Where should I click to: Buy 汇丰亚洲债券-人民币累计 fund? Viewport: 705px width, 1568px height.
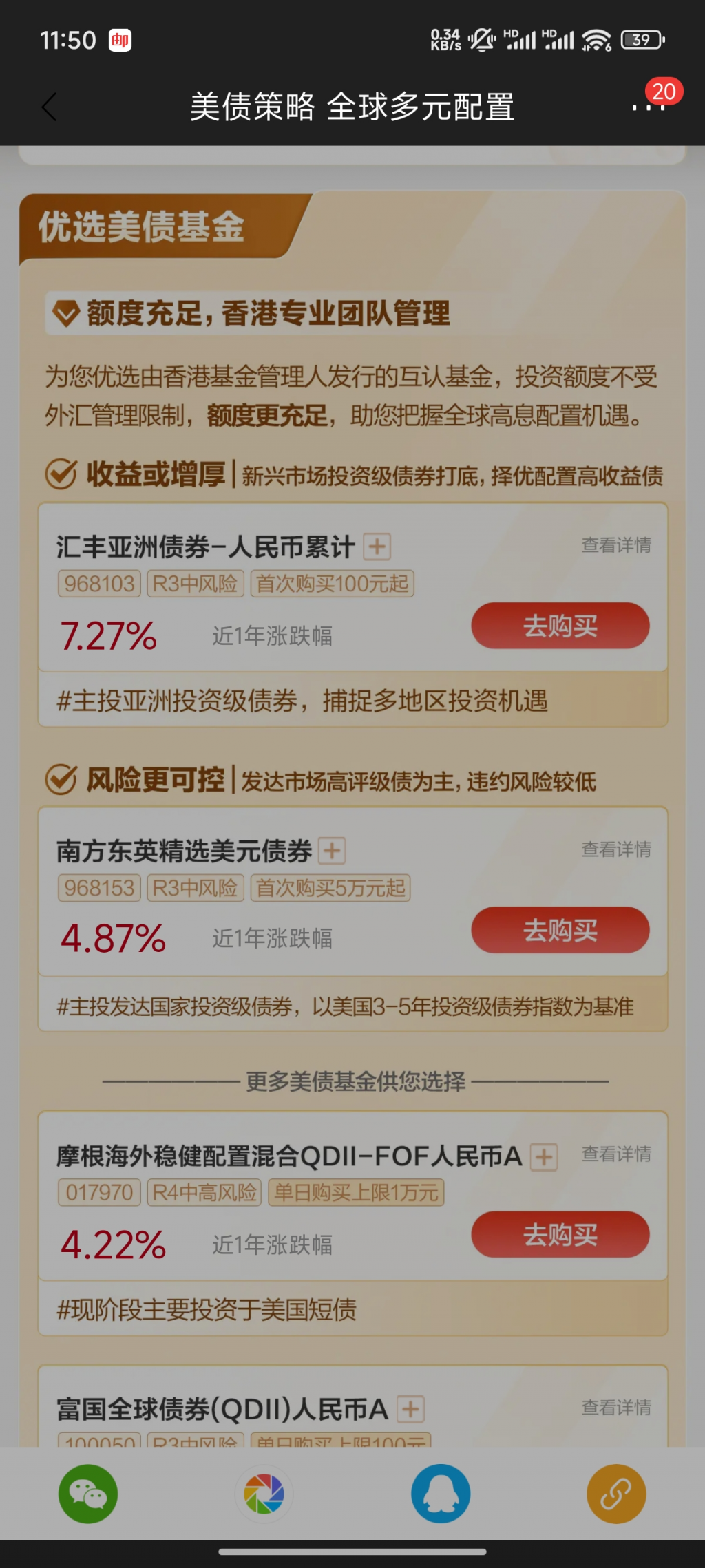(x=560, y=626)
